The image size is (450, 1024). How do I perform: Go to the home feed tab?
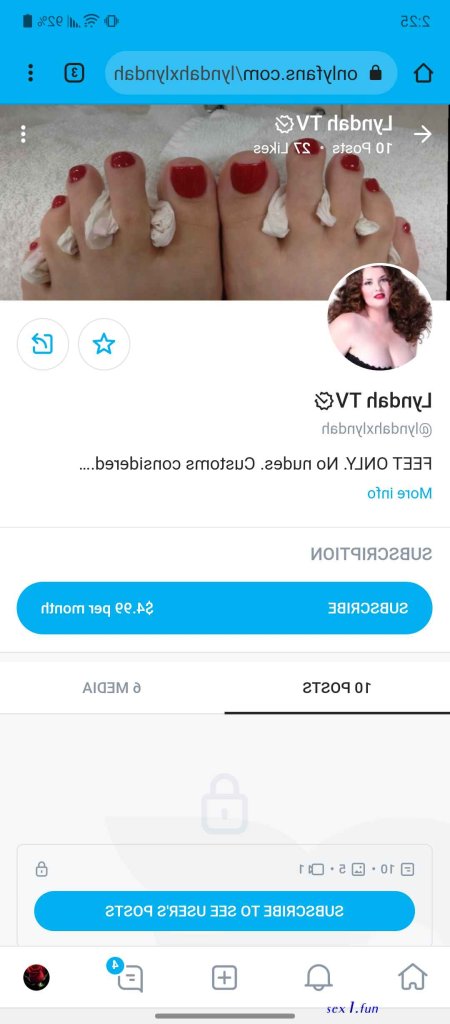click(413, 978)
